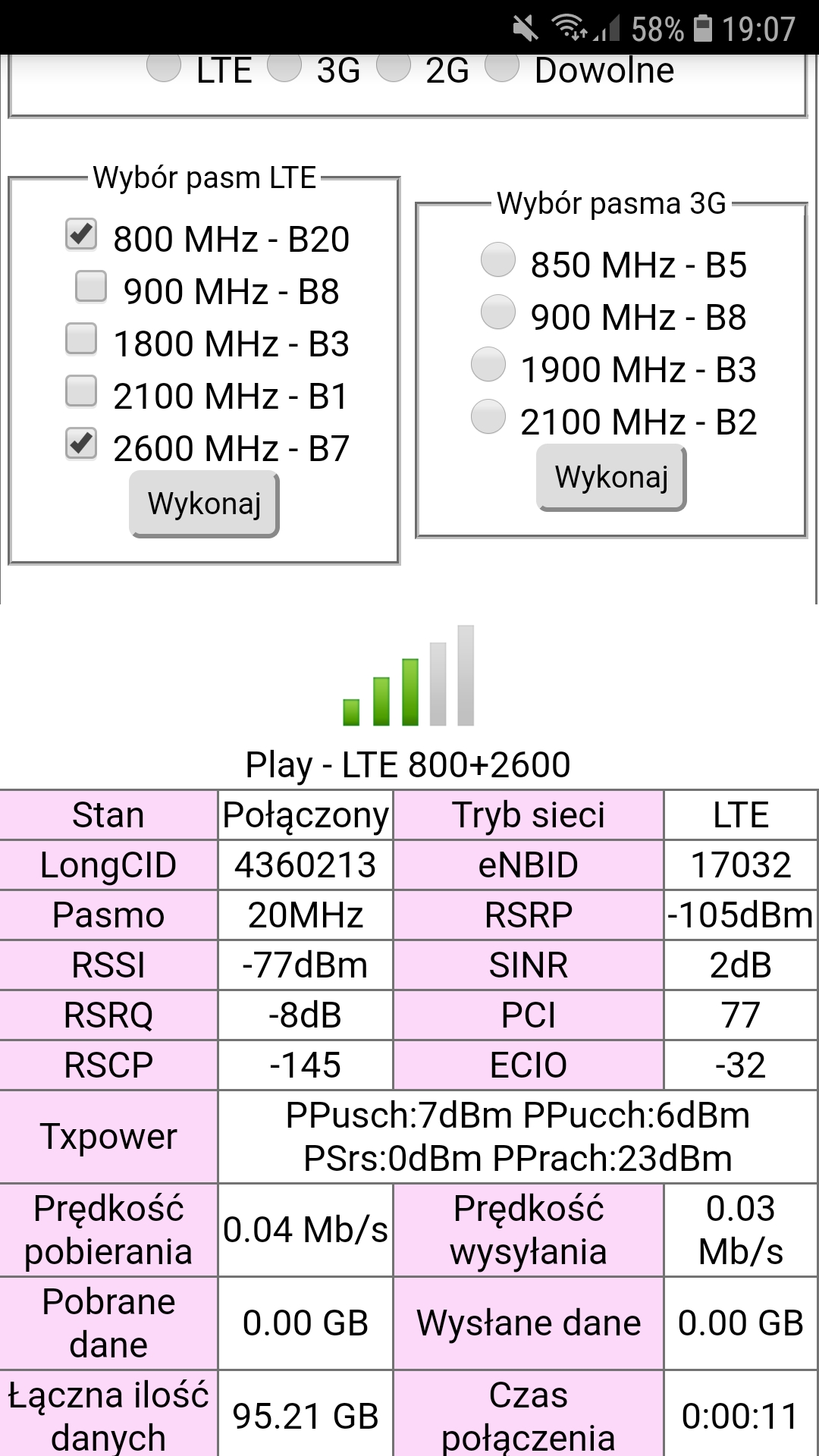Select the 2100 MHz - B2 3G band
Screen dimensions: 819x1456
488,417
